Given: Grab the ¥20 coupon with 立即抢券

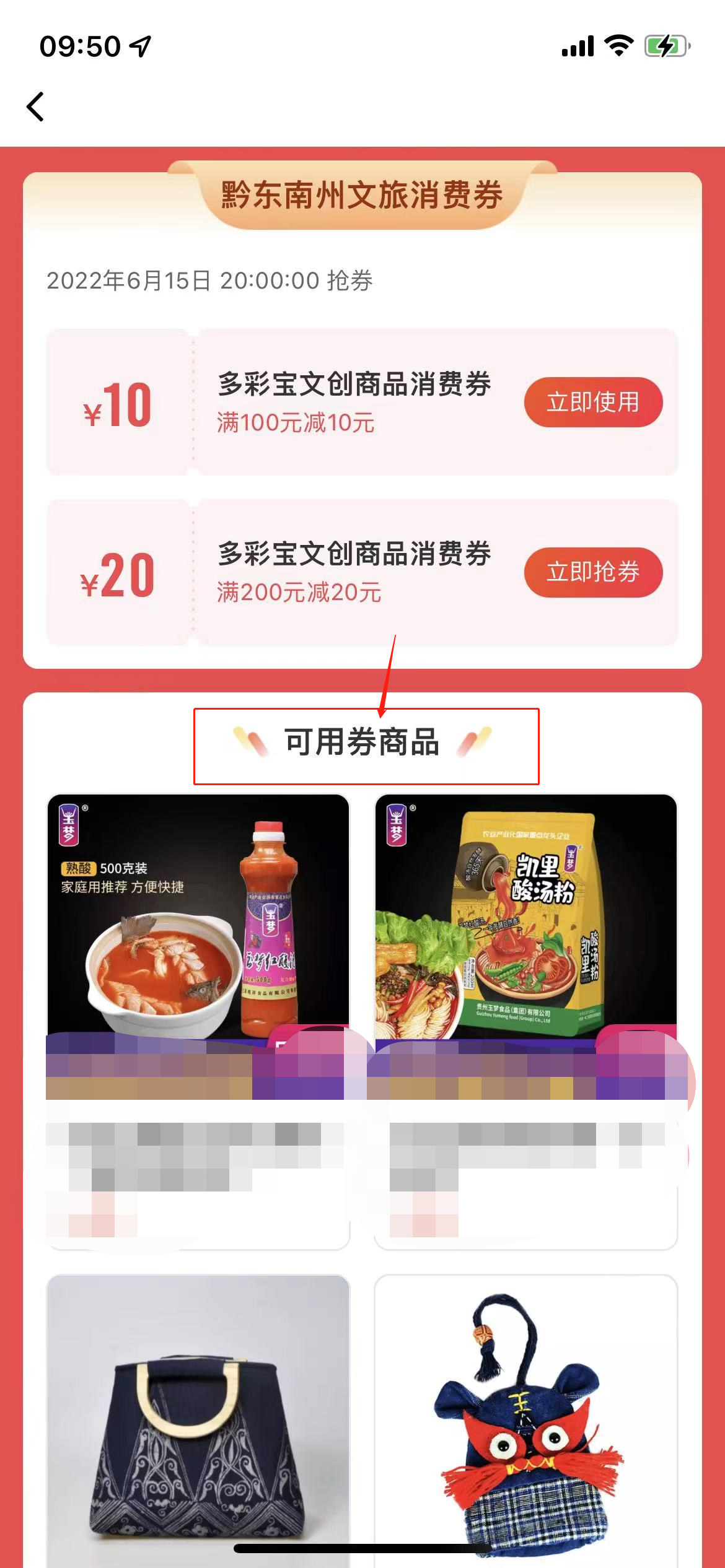Looking at the screenshot, I should point(593,572).
